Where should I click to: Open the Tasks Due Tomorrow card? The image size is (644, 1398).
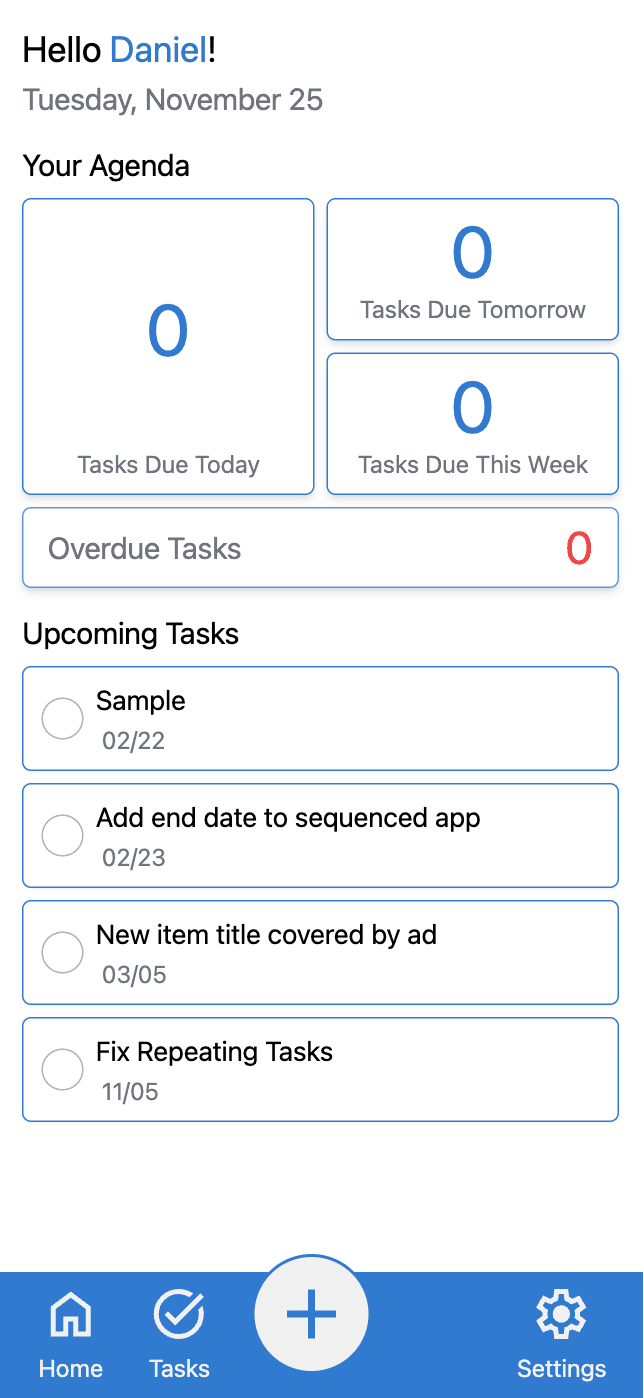point(473,269)
